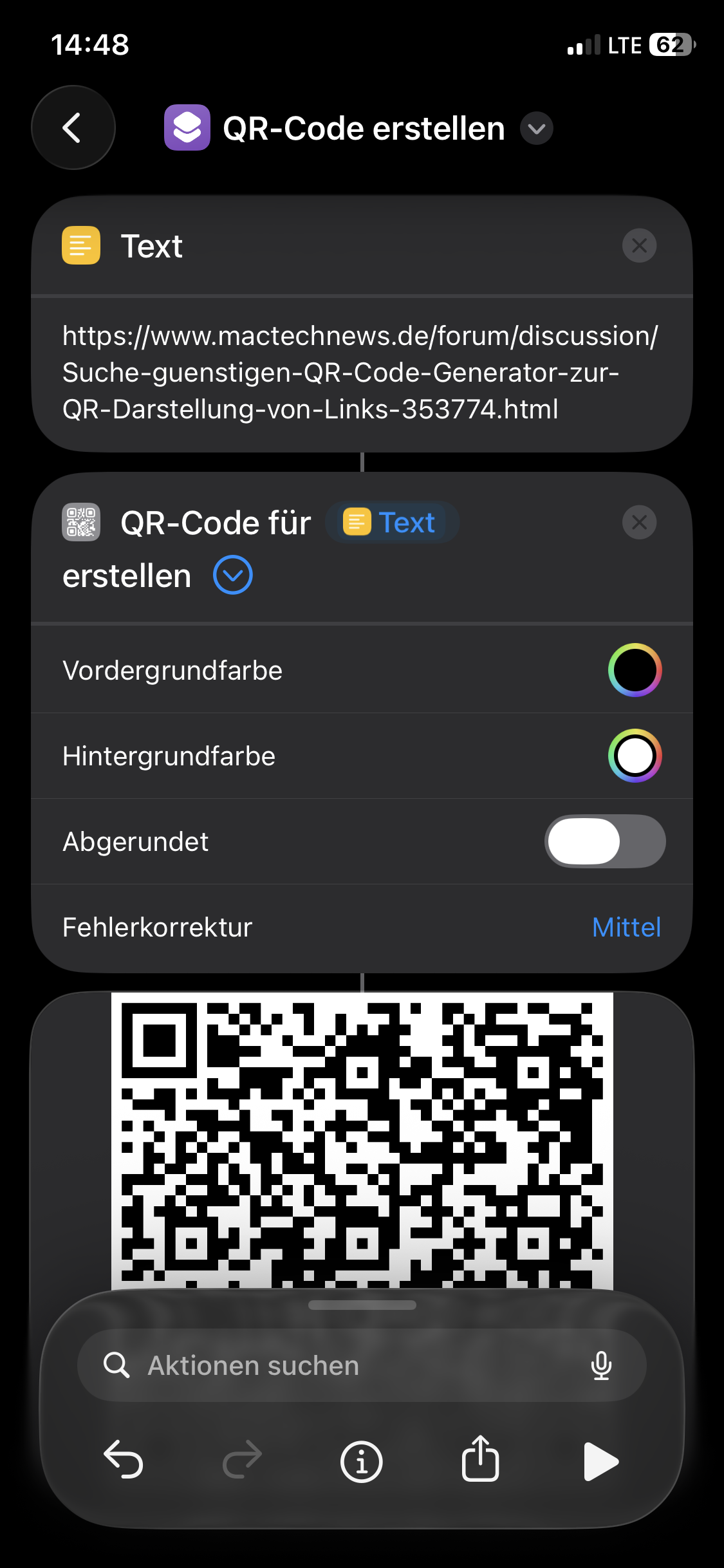Start voice dictation in action search
The width and height of the screenshot is (724, 1568).
click(601, 1365)
